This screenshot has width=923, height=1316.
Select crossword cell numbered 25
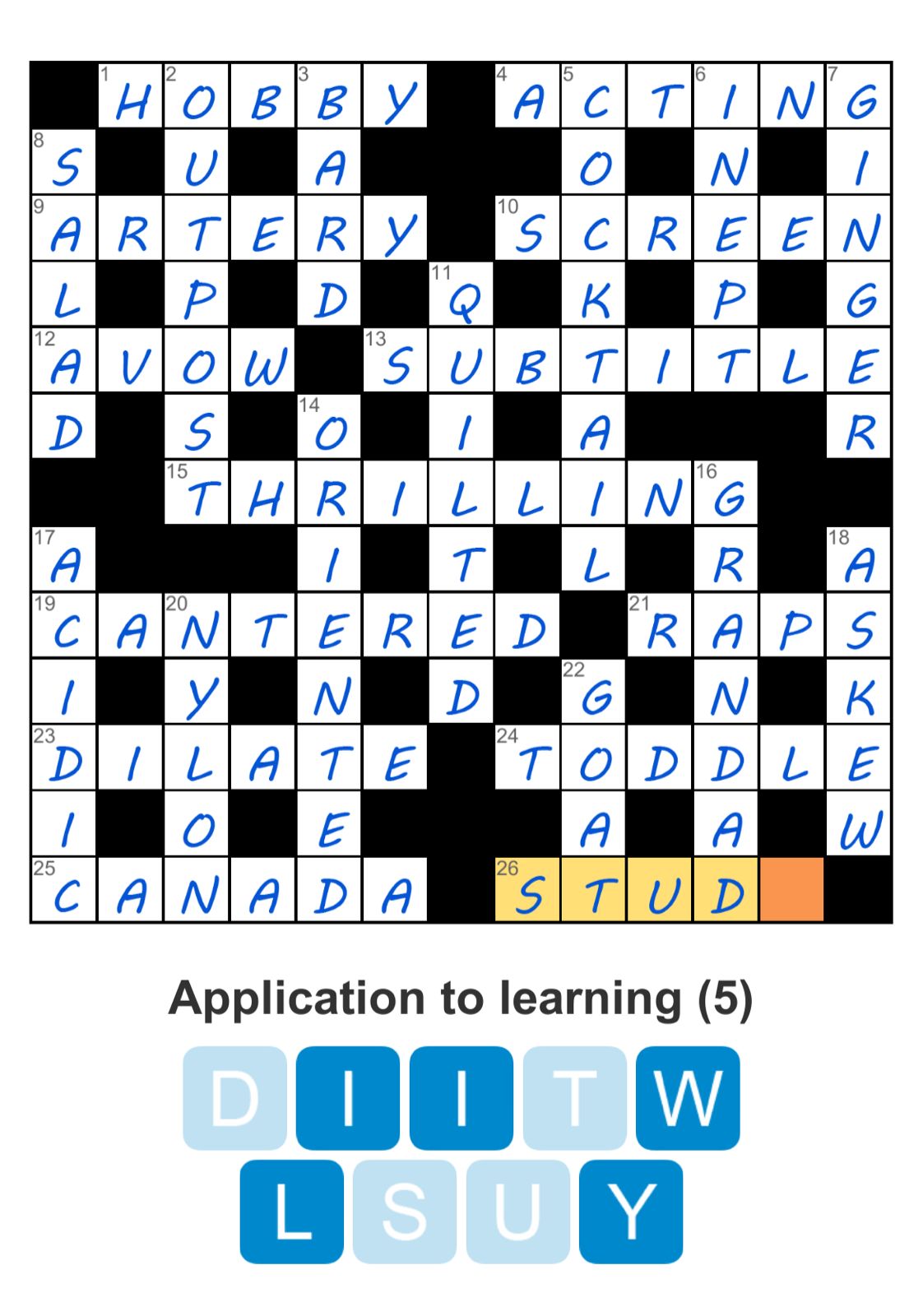(64, 889)
